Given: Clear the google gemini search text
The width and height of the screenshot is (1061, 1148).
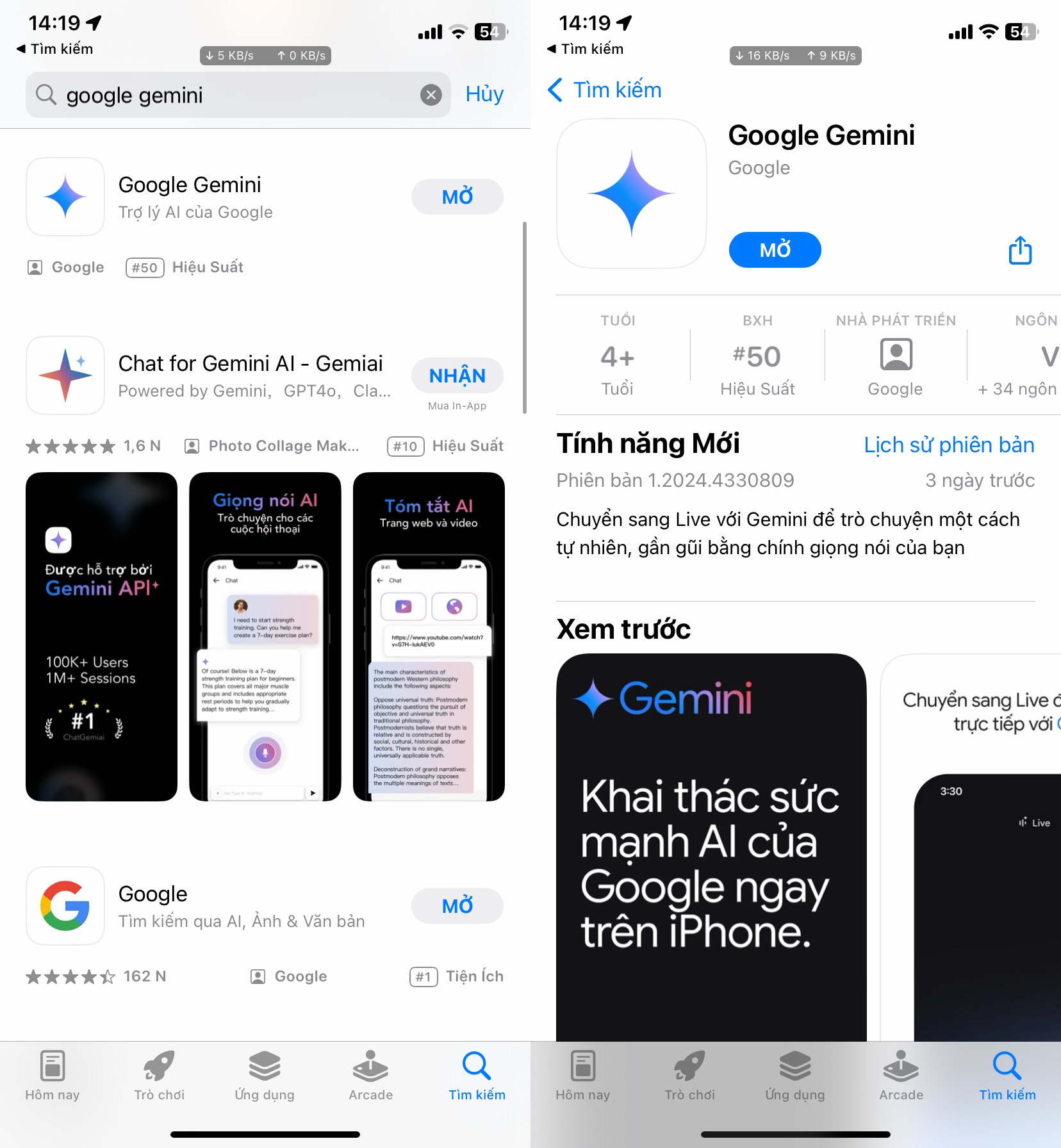Looking at the screenshot, I should pos(431,95).
